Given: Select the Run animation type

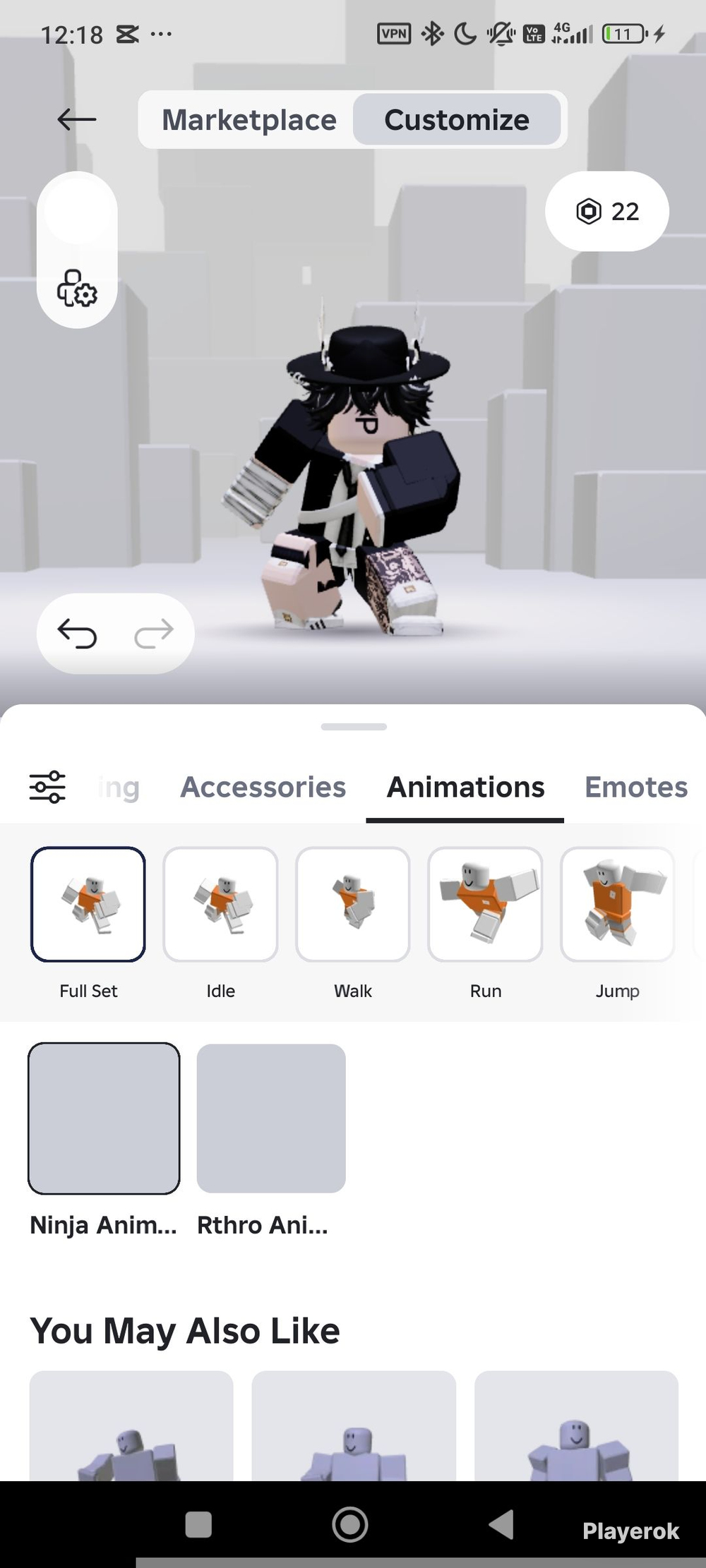Looking at the screenshot, I should coord(485,905).
